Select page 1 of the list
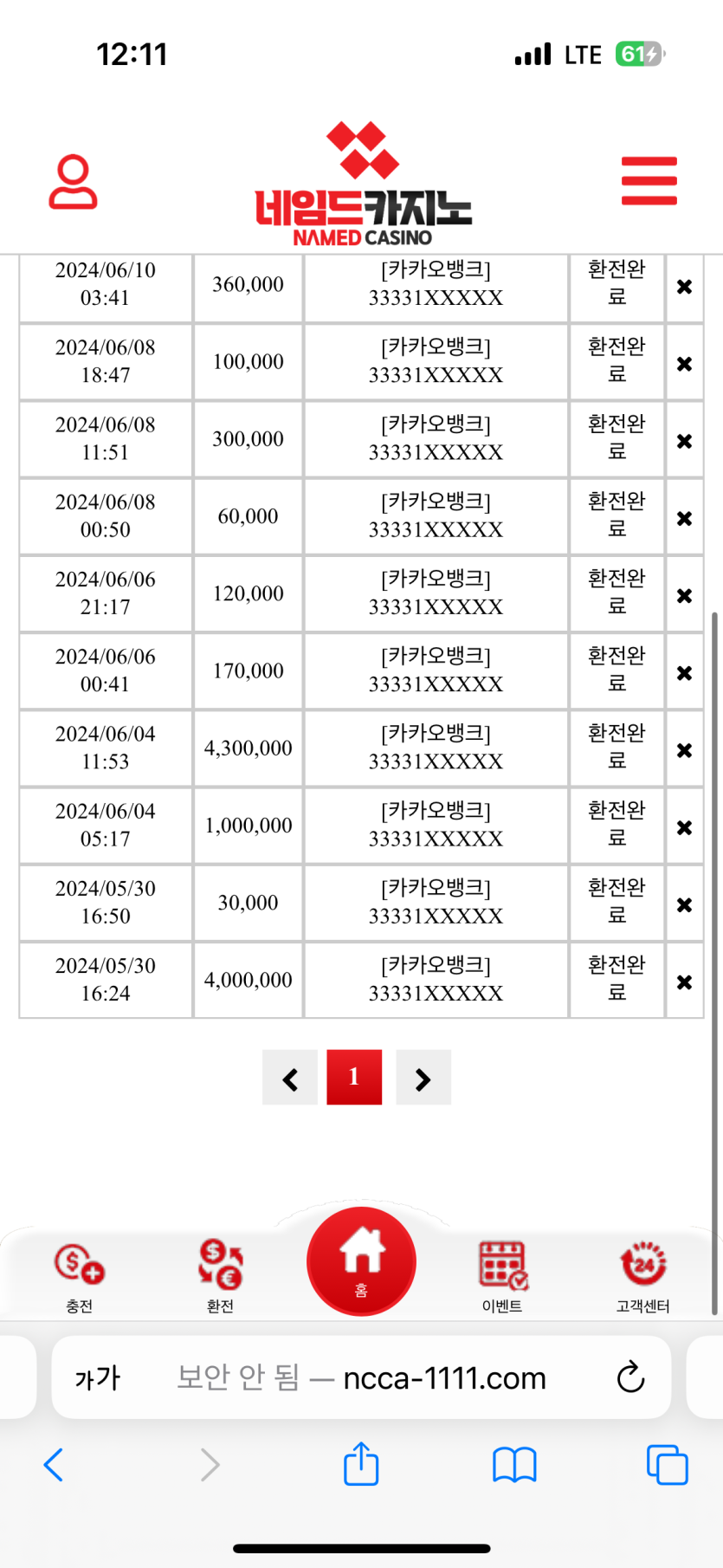Image resolution: width=723 pixels, height=1568 pixels. pos(354,1077)
